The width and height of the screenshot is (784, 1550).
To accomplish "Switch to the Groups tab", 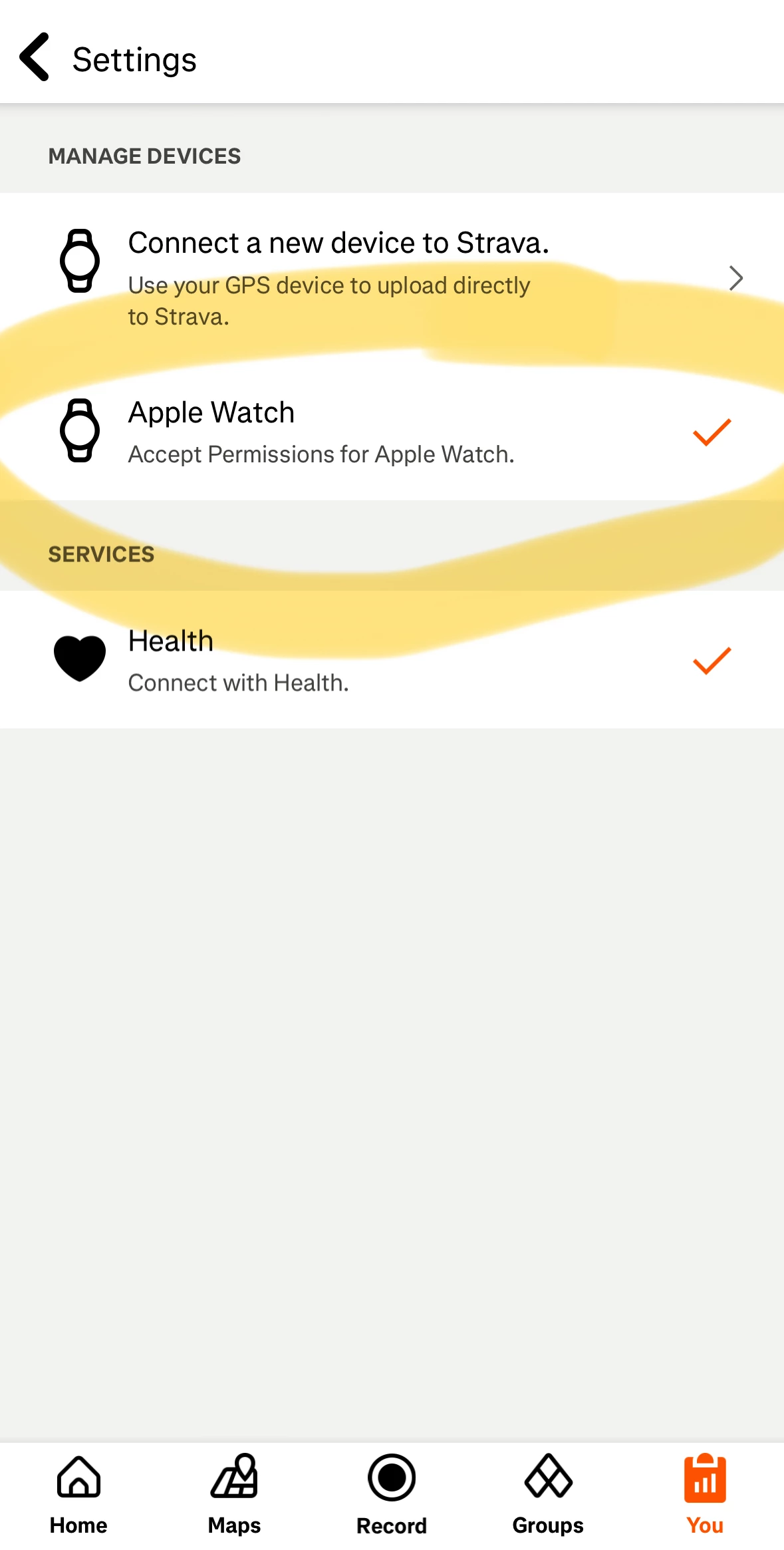I will coord(548,1494).
